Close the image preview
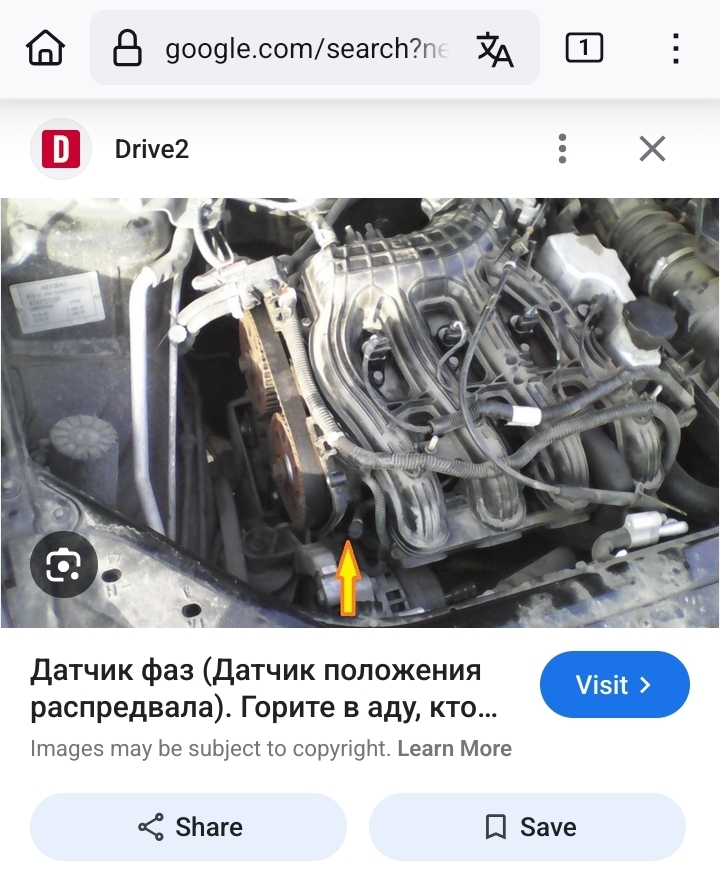This screenshot has width=720, height=879. (x=652, y=149)
